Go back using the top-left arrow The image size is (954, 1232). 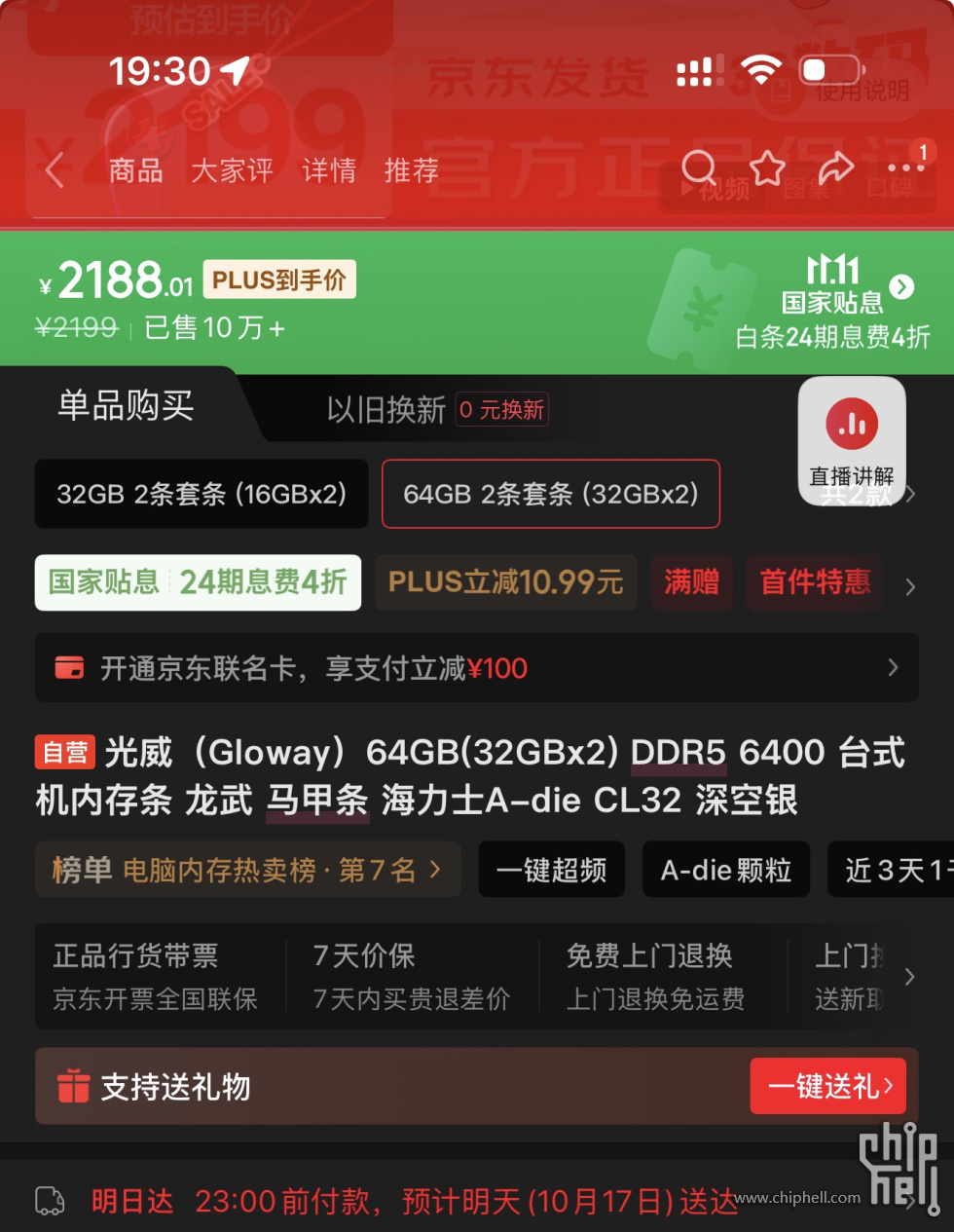55,170
